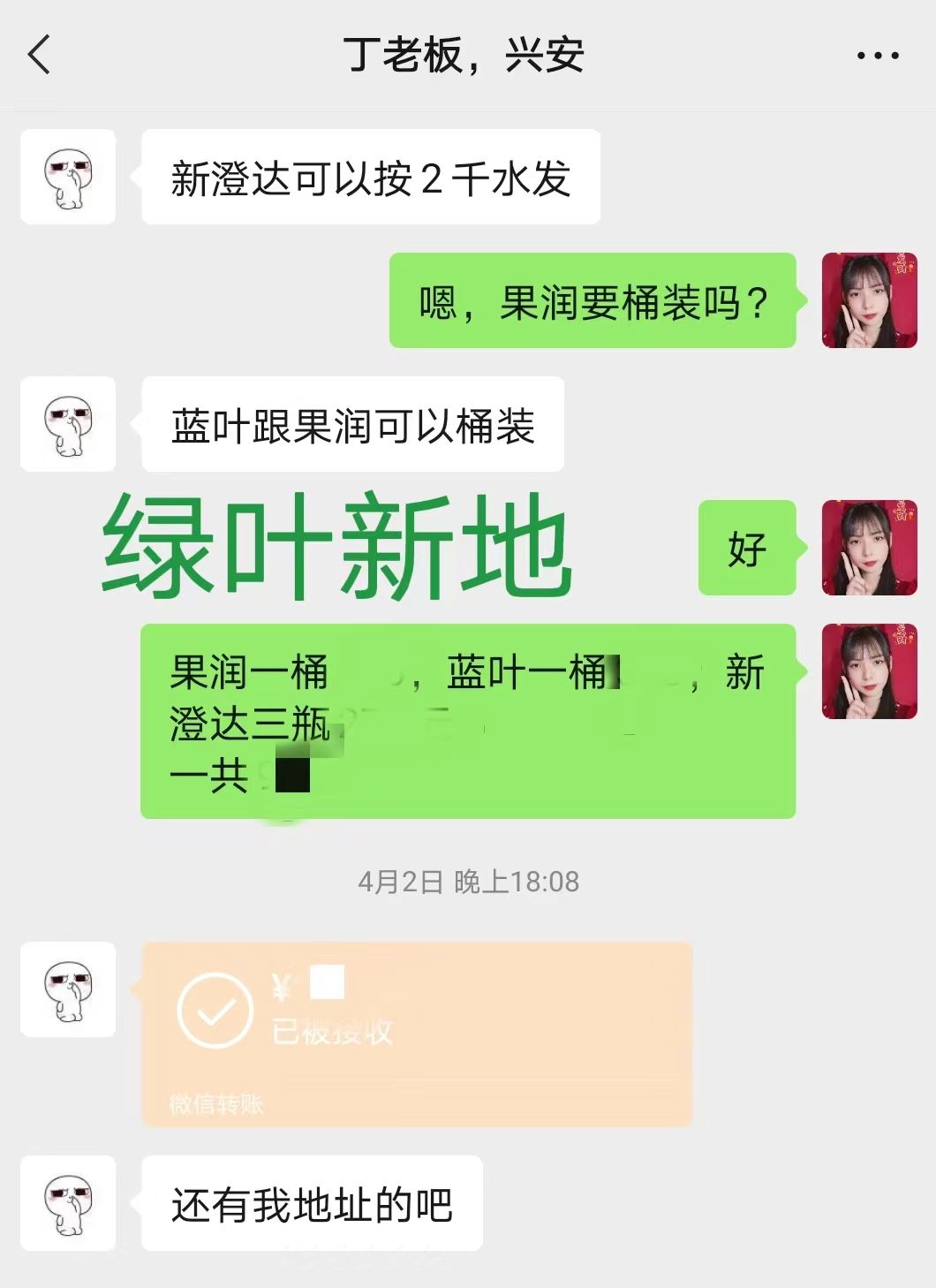Screen dimensions: 936x1288
Task: Go back using the top-left arrow
Action: [40, 55]
